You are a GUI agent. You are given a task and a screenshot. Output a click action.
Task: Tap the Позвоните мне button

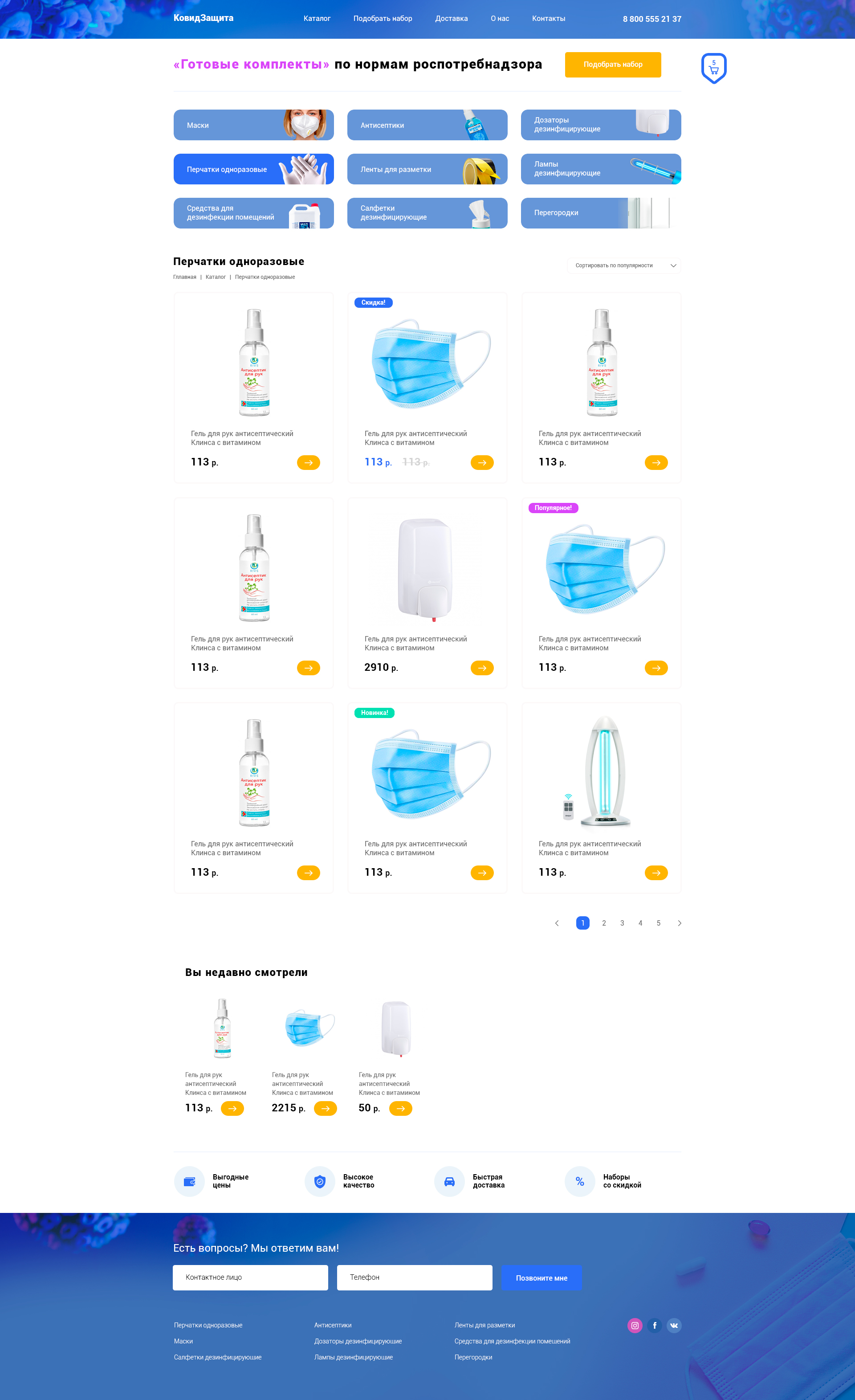[x=541, y=1278]
